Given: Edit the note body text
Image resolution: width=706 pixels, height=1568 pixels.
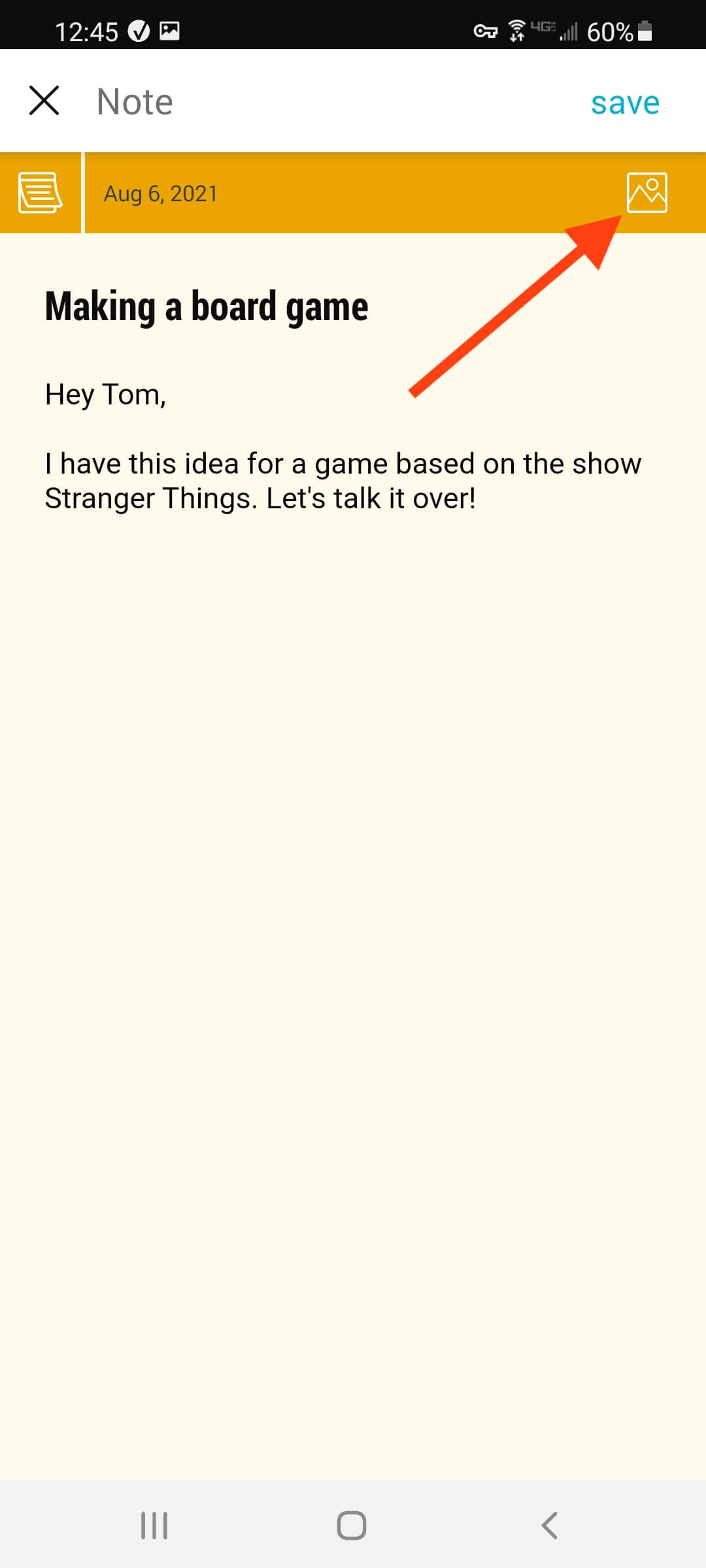Looking at the screenshot, I should (343, 446).
